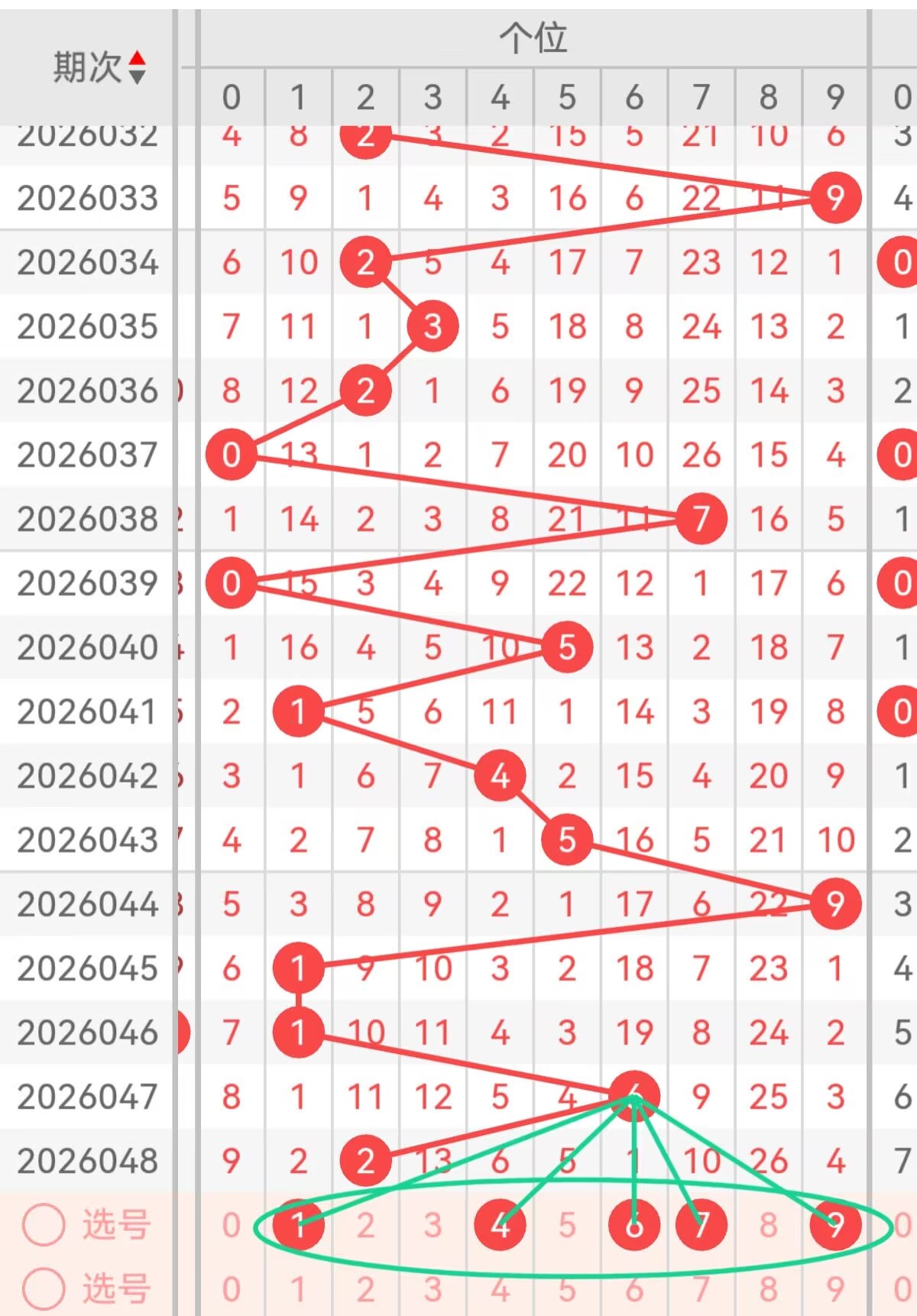Image resolution: width=917 pixels, height=1316 pixels.
Task: Select number 8 between highlighted 7 and 9
Action: tap(768, 1225)
